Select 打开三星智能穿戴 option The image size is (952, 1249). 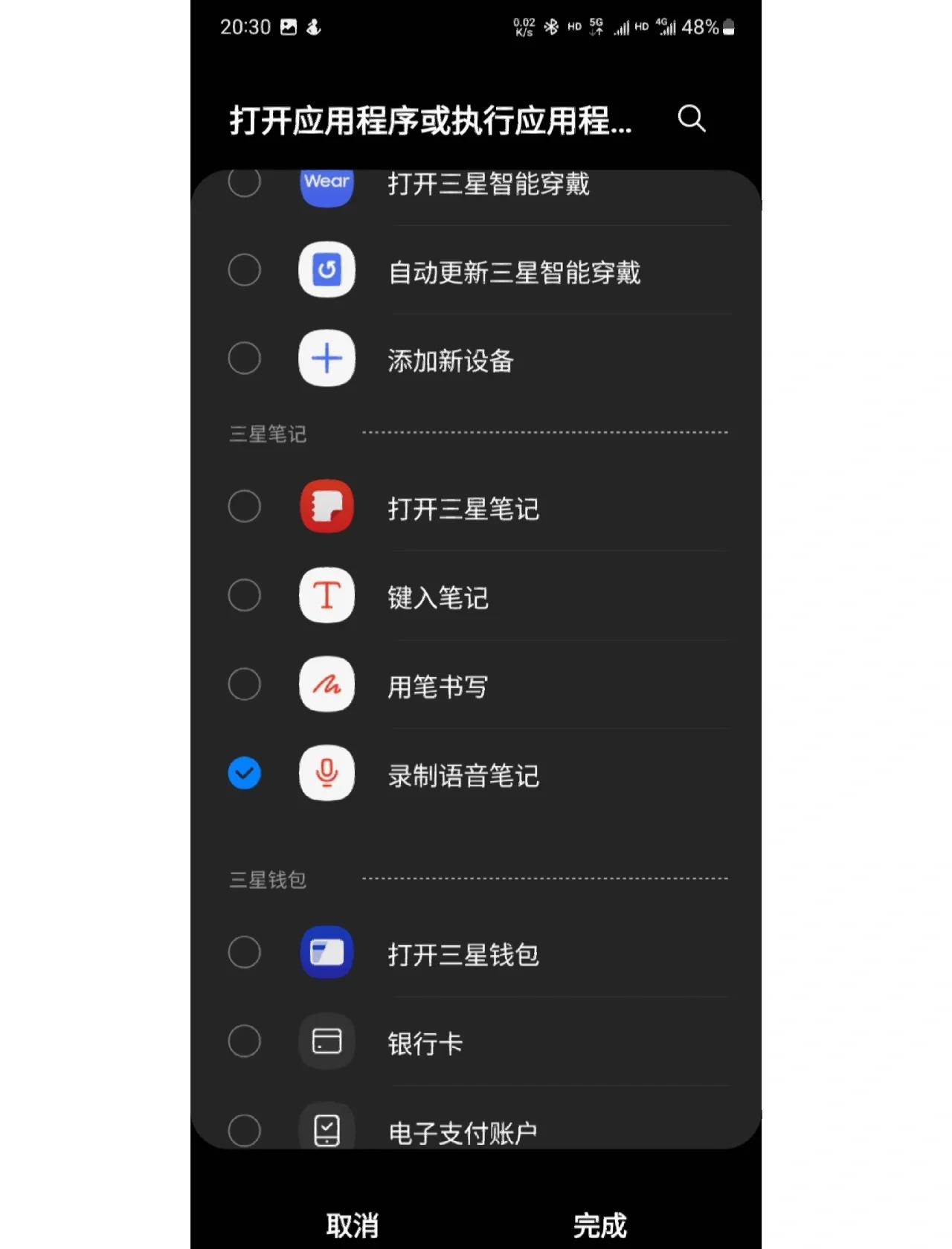pyautogui.click(x=245, y=183)
